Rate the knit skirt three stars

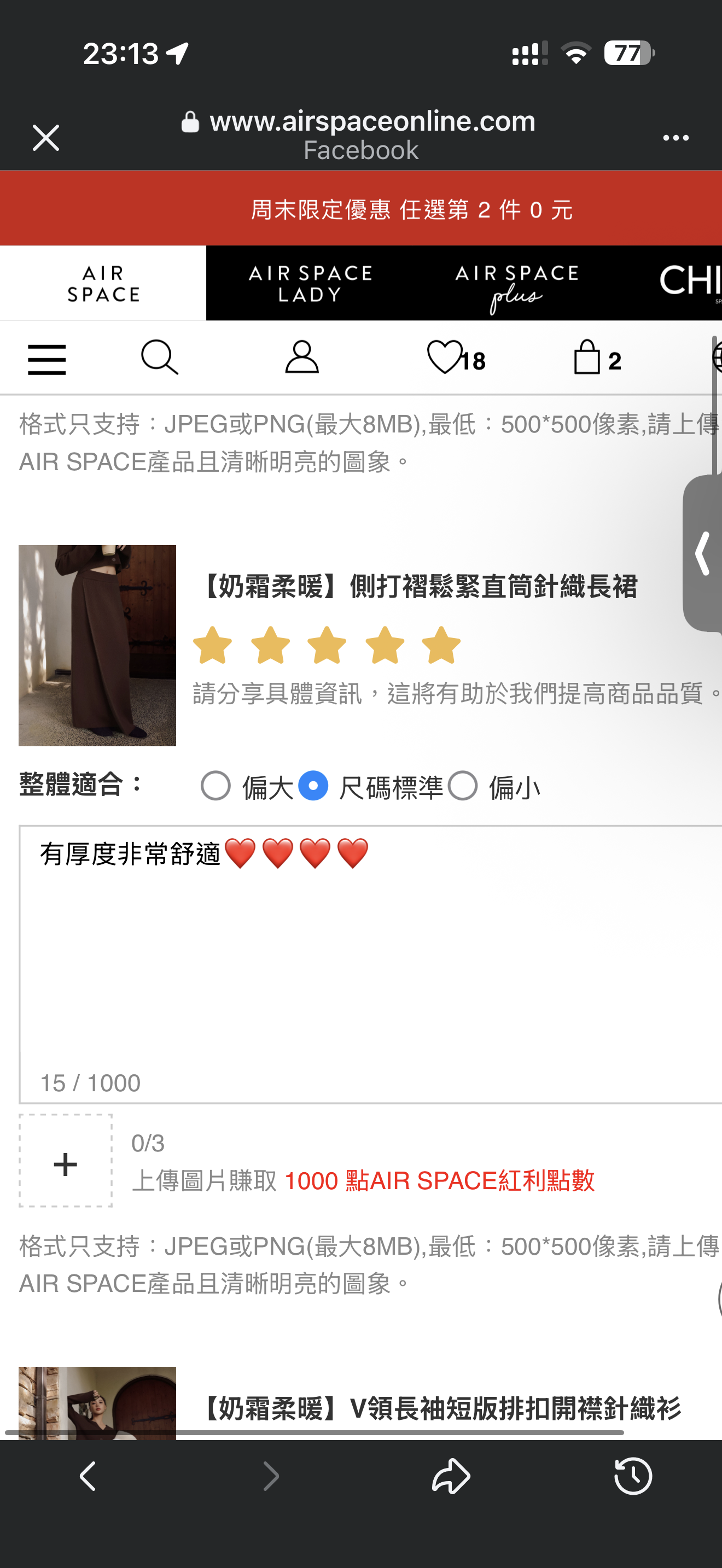click(327, 646)
